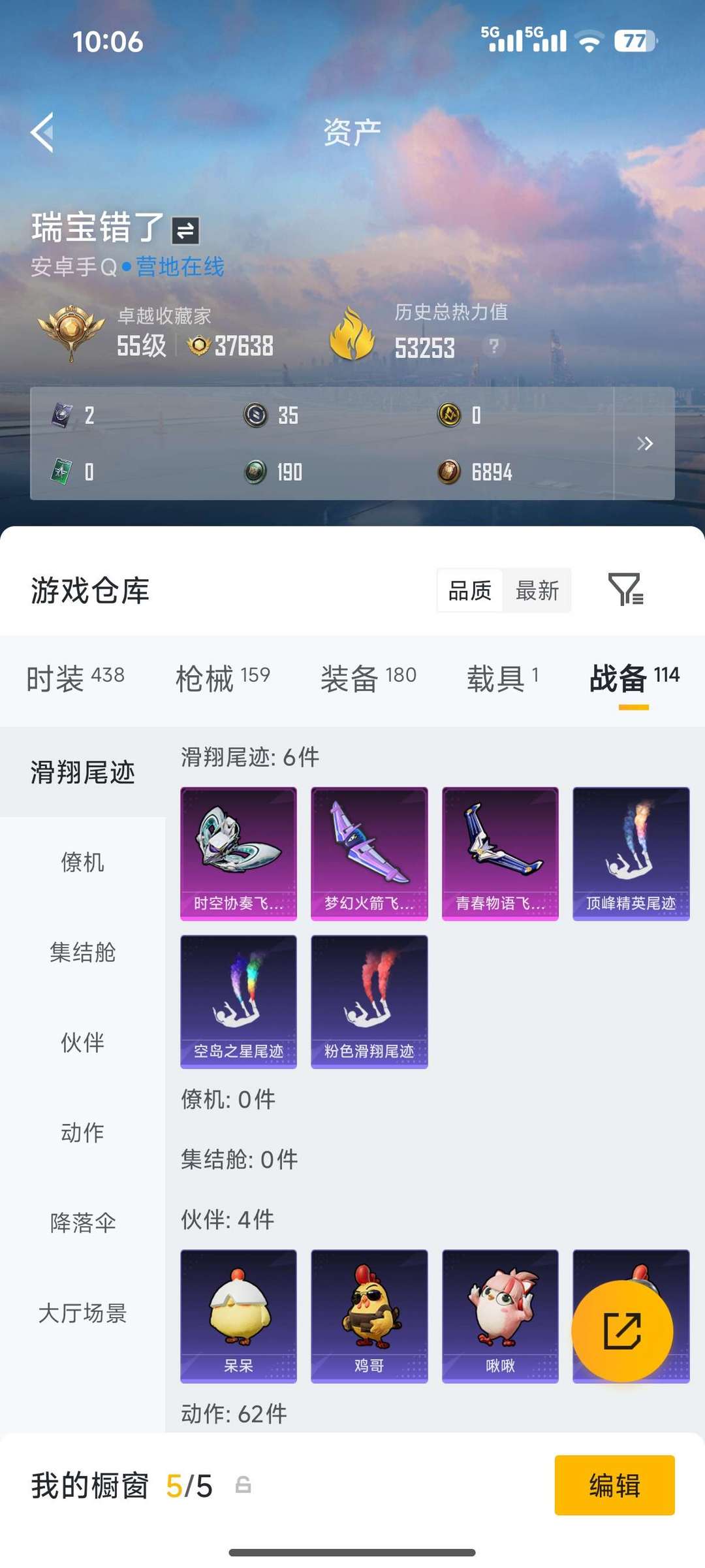The height and width of the screenshot is (1568, 705).
Task: Open the filter icon in 游戏仓库
Action: point(625,590)
